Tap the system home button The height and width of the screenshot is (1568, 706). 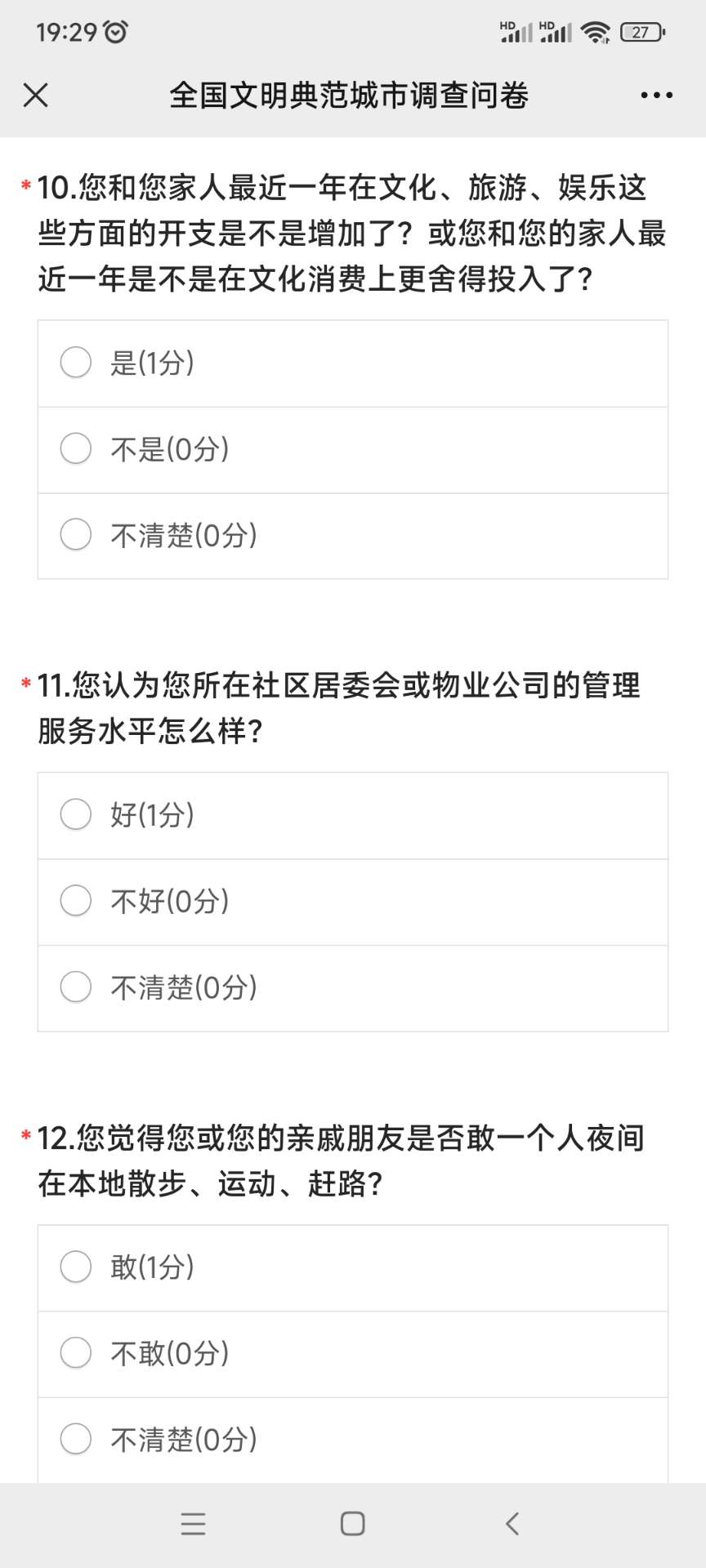click(x=352, y=1524)
